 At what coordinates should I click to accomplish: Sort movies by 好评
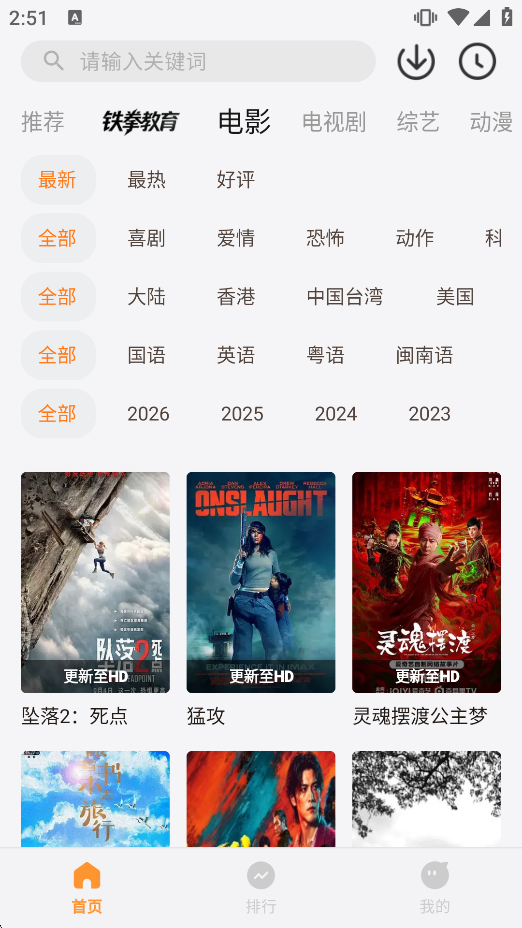coord(236,179)
